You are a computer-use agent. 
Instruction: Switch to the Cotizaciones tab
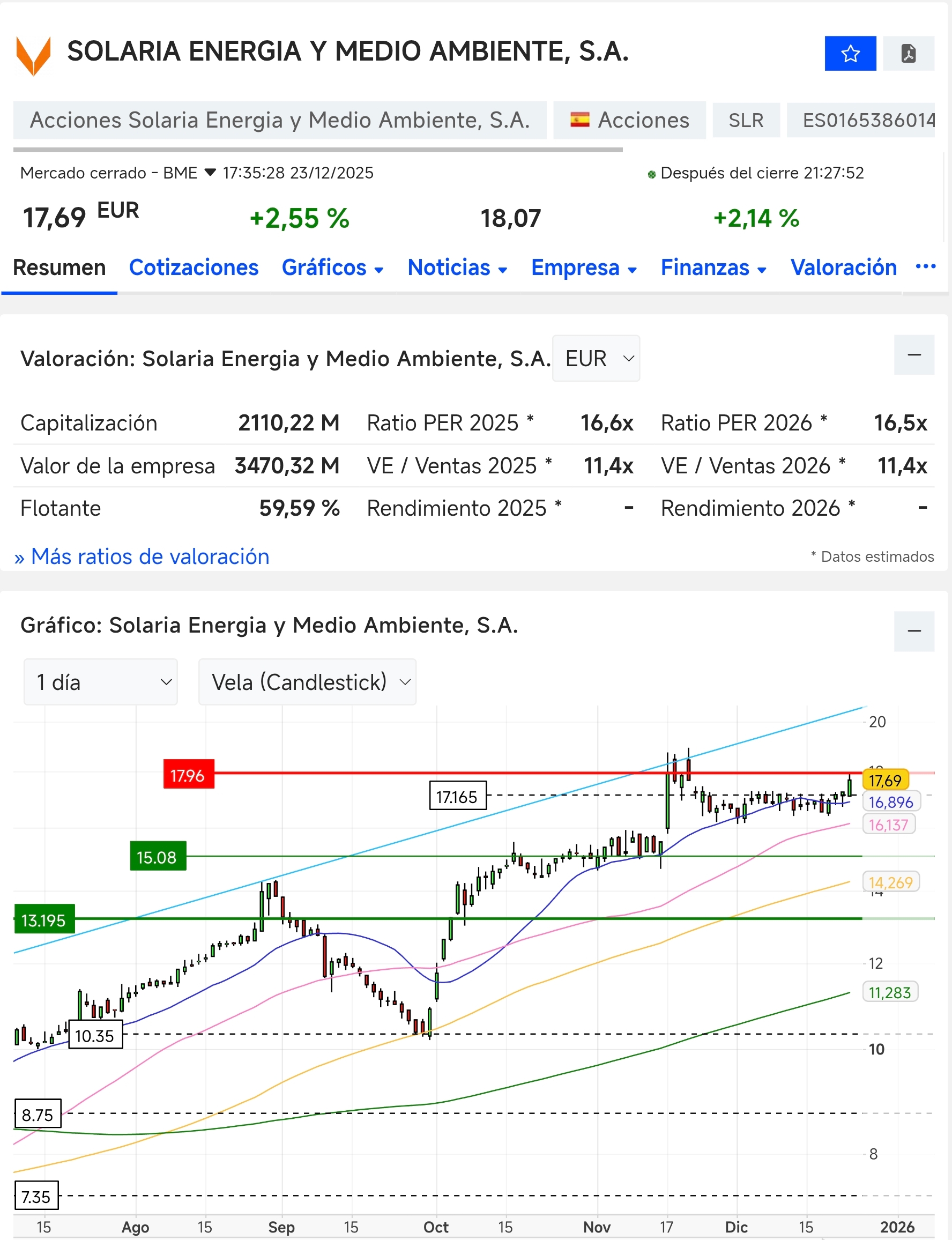coord(193,268)
